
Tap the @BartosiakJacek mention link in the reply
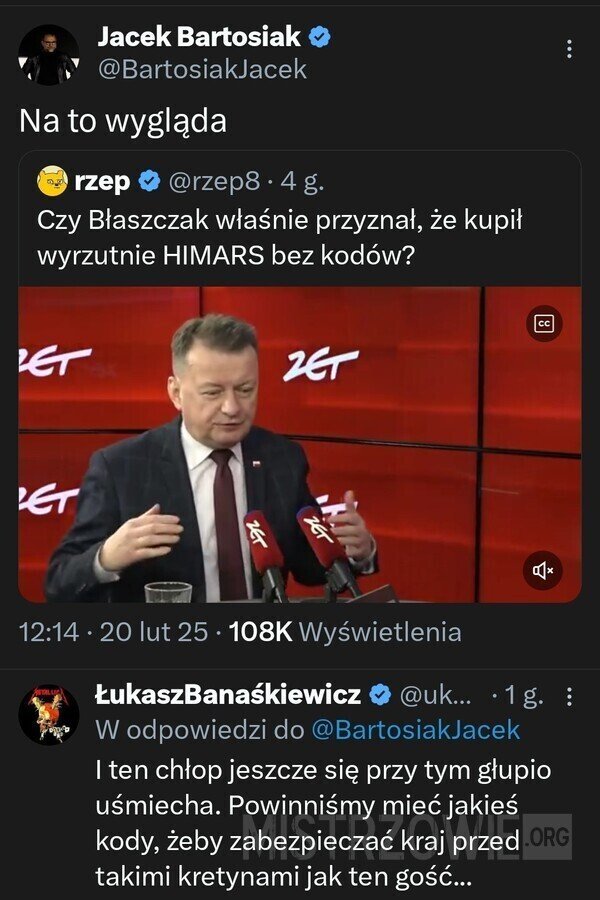[x=416, y=729]
